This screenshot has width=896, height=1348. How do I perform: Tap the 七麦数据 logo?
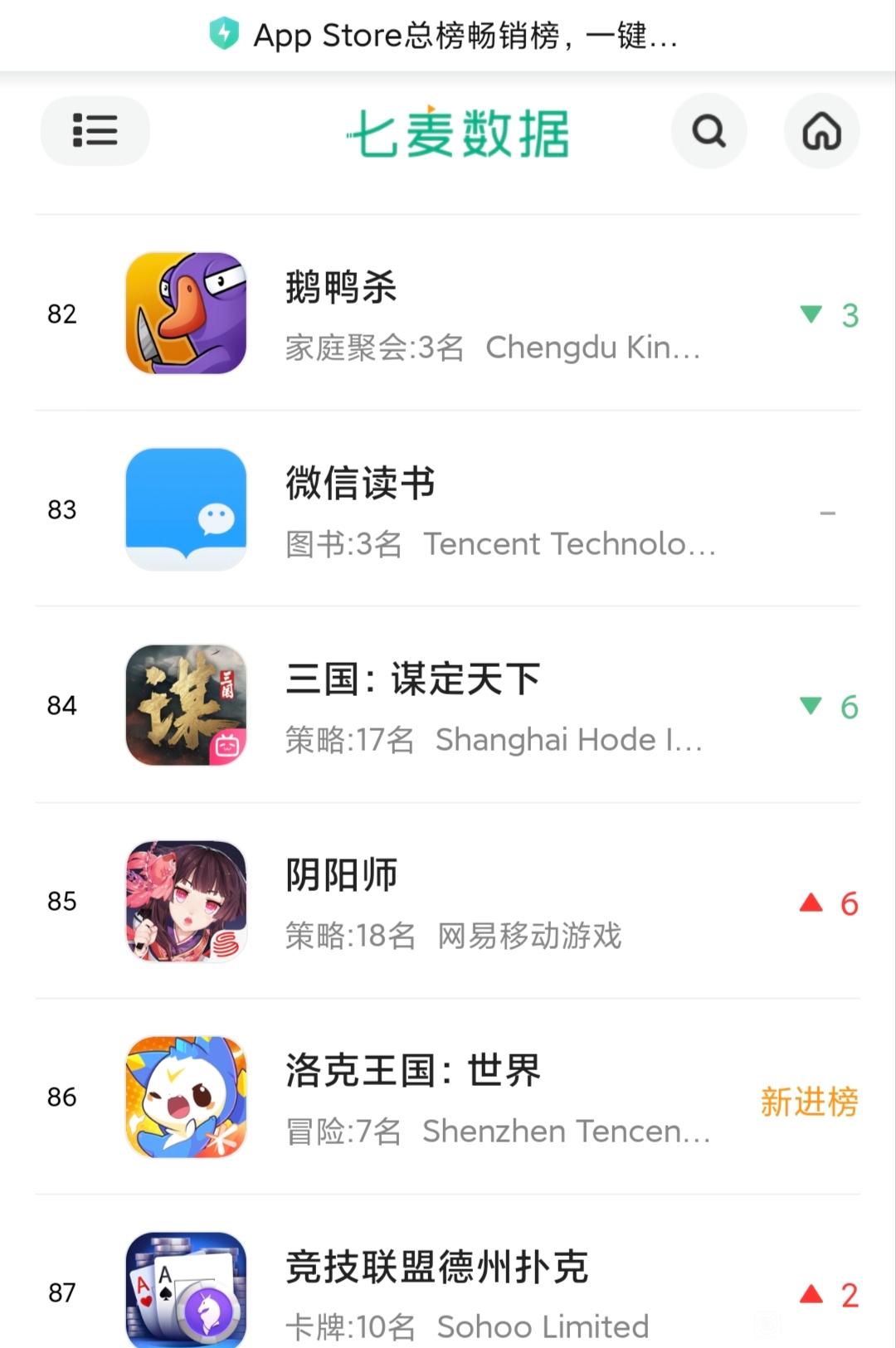tap(458, 133)
